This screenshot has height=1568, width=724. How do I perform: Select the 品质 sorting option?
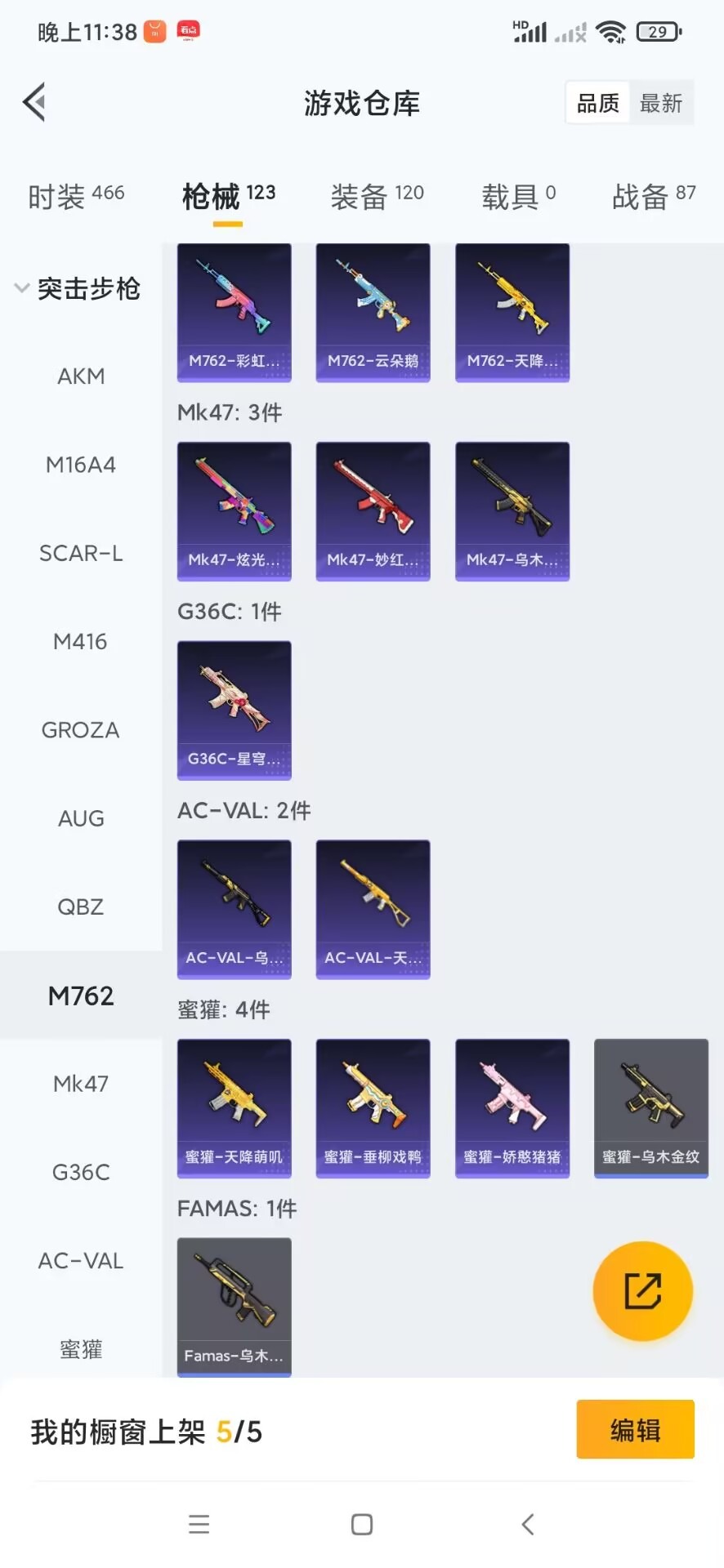tap(598, 103)
